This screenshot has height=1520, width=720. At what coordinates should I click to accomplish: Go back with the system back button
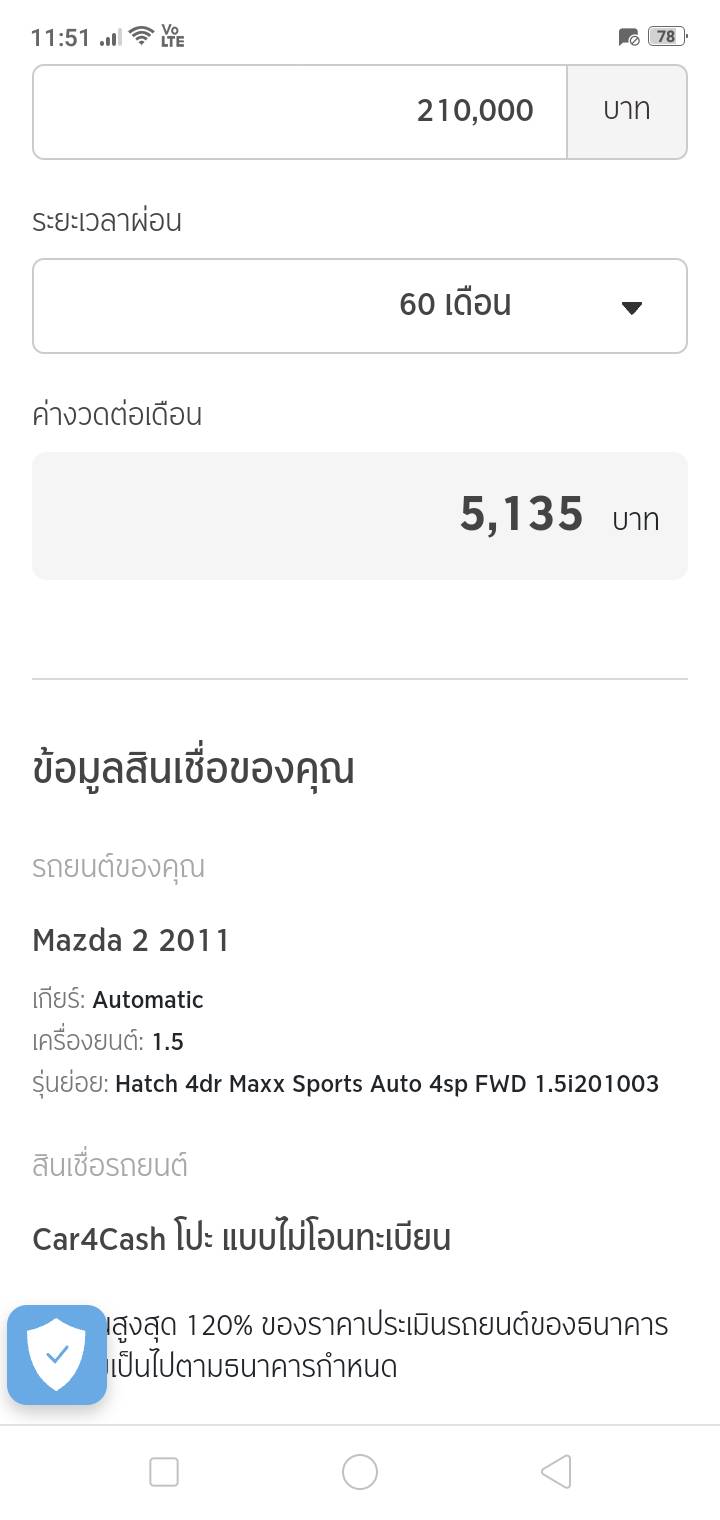[x=556, y=1472]
